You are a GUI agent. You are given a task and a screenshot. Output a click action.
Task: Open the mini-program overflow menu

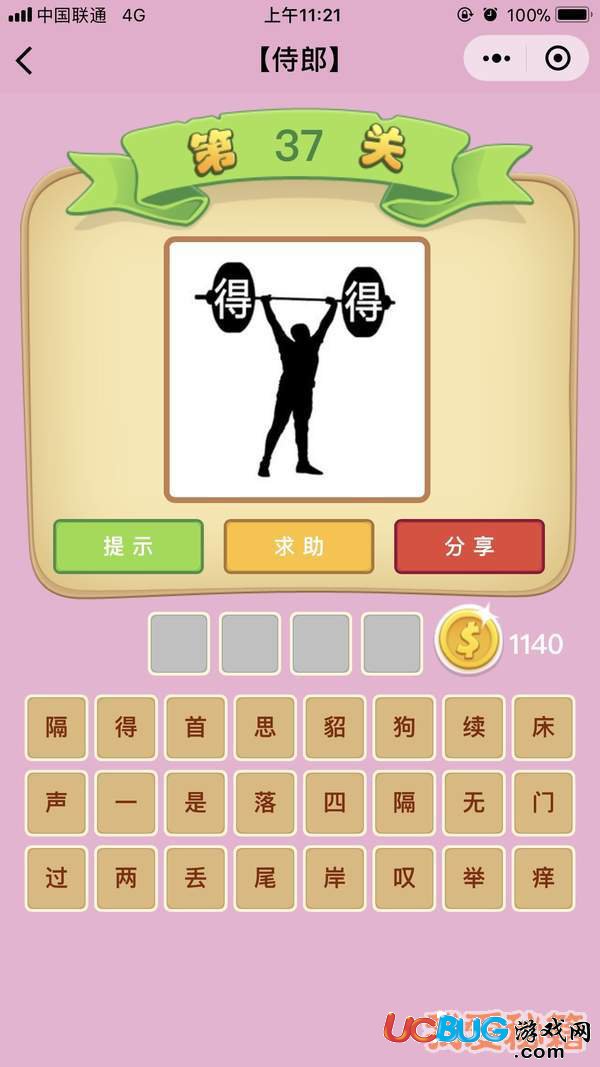pyautogui.click(x=496, y=60)
